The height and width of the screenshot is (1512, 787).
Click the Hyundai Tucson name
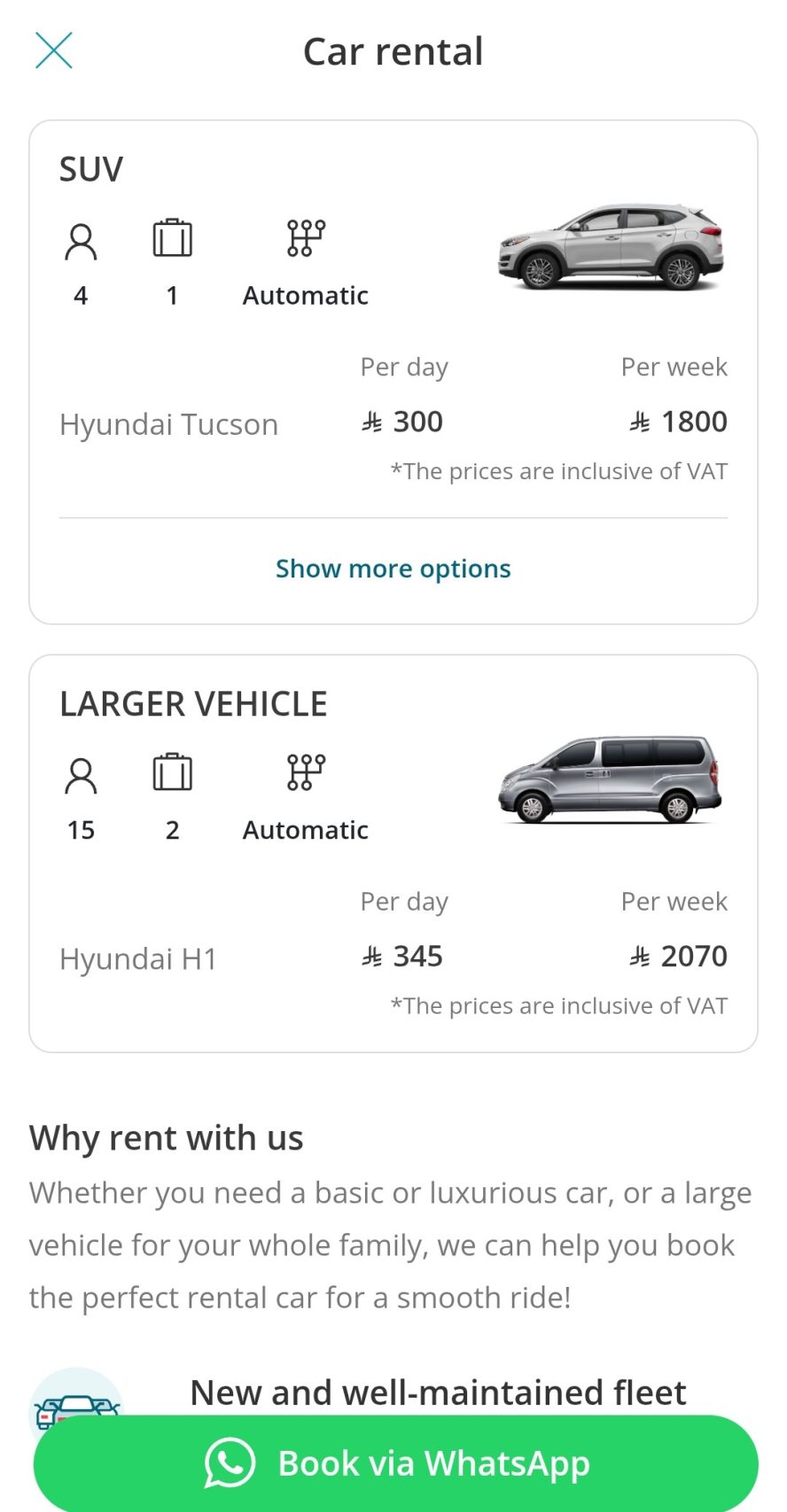pyautogui.click(x=168, y=424)
